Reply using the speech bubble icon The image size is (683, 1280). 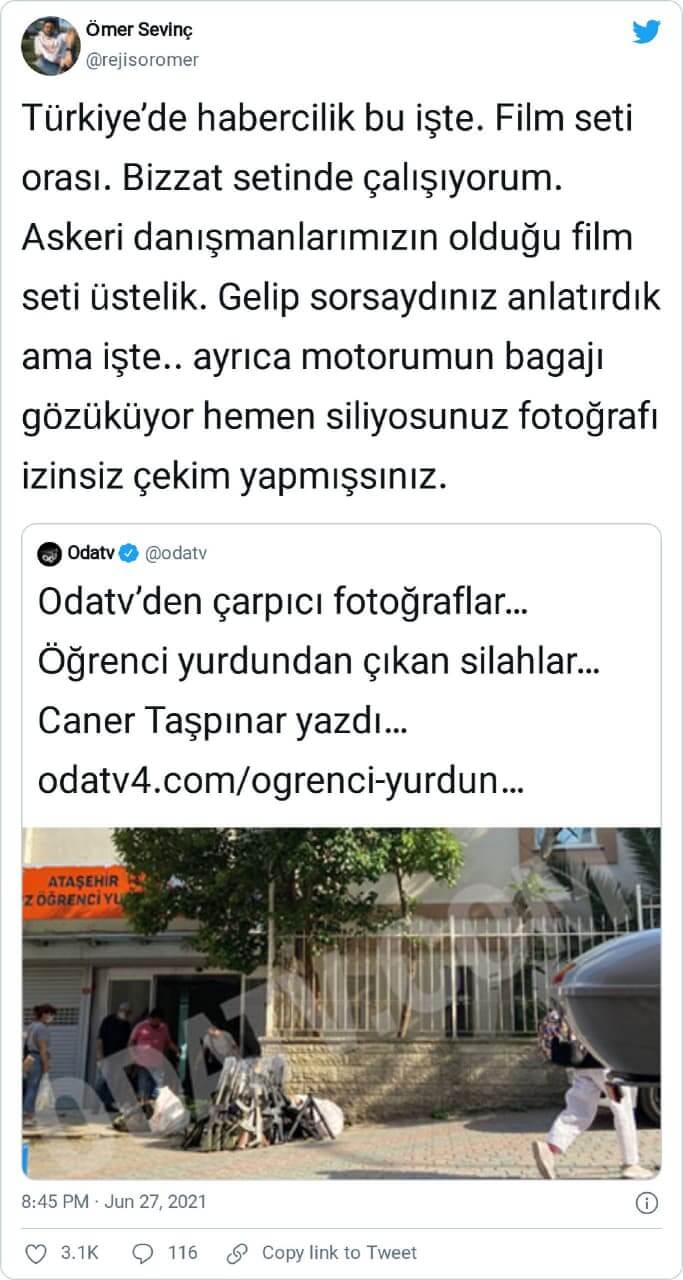pos(142,1252)
